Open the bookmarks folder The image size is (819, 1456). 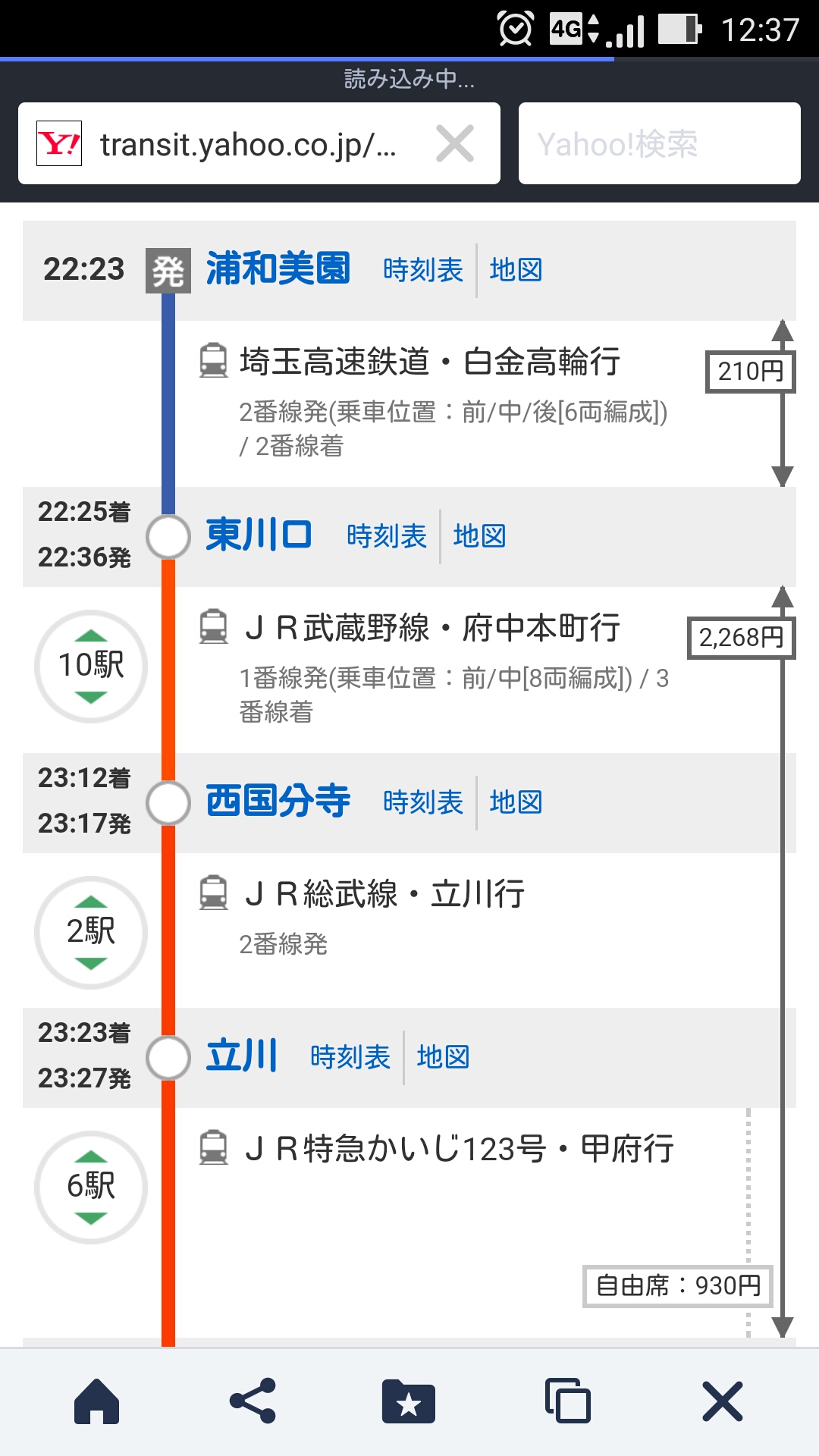409,1401
